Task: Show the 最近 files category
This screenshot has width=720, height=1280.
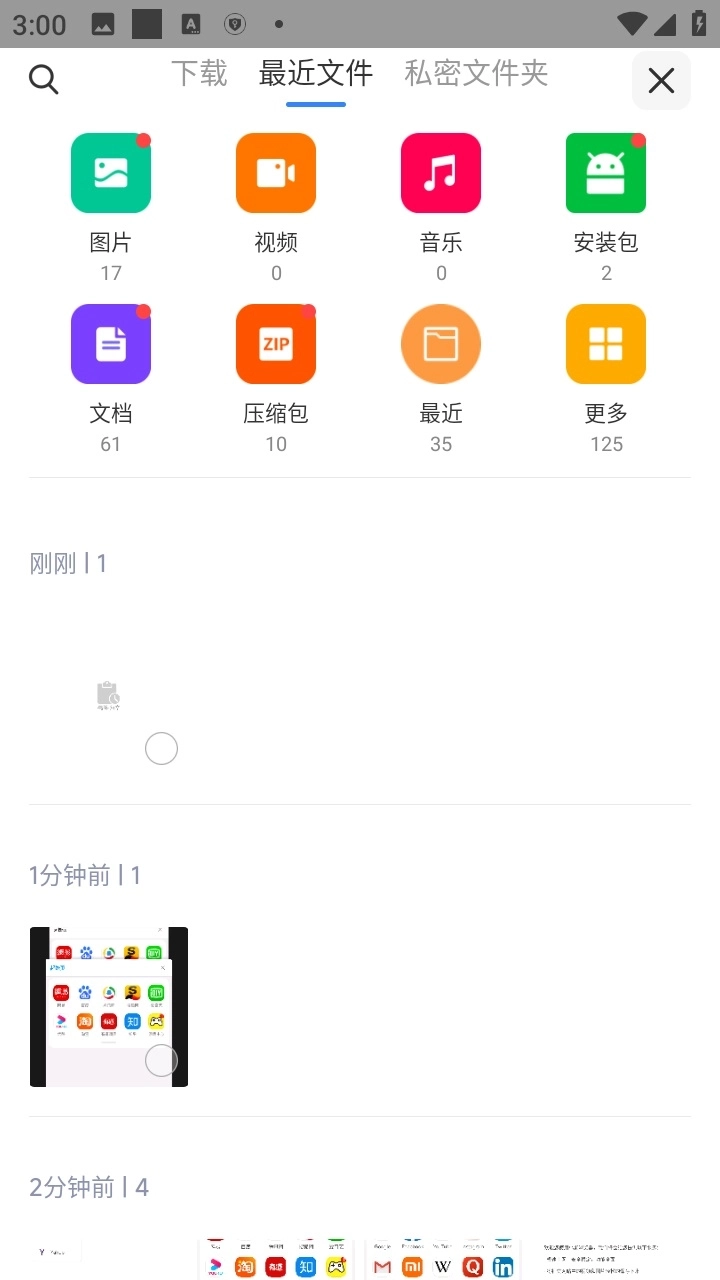Action: [x=441, y=344]
